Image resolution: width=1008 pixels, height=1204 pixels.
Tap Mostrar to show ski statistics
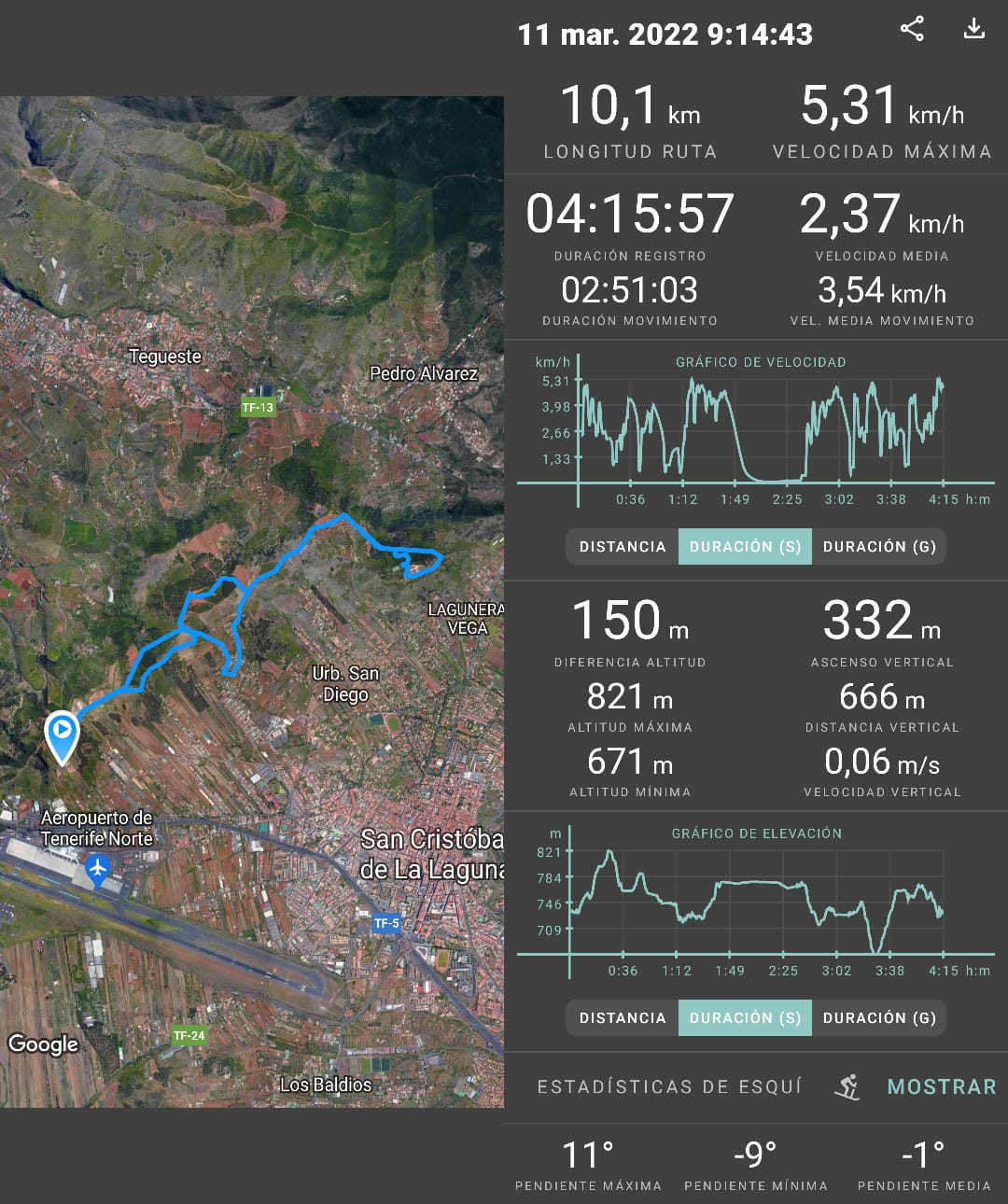click(941, 1087)
